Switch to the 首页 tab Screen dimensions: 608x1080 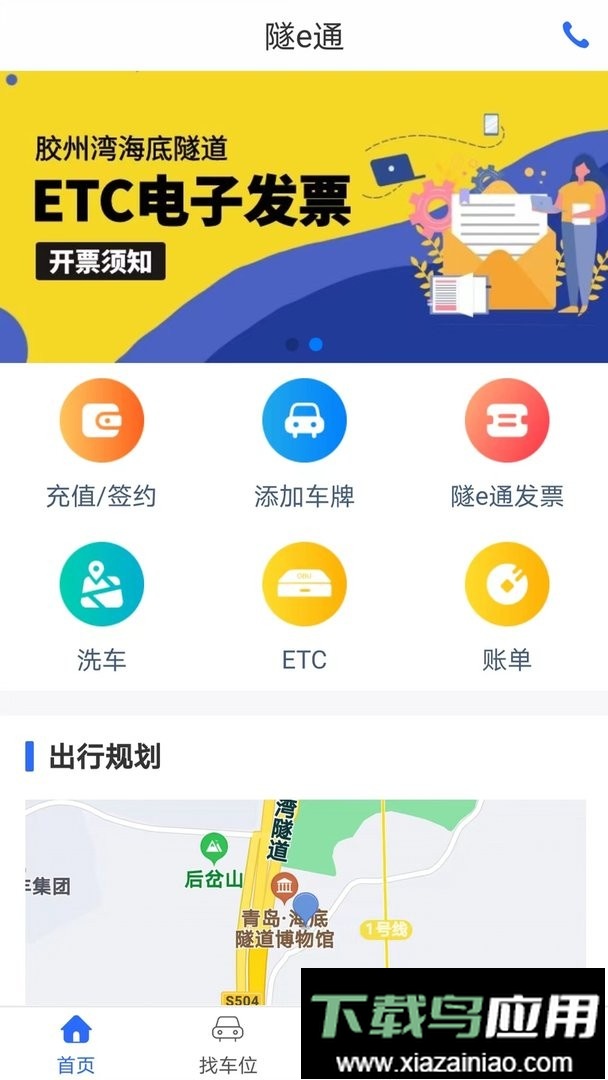point(76,1044)
